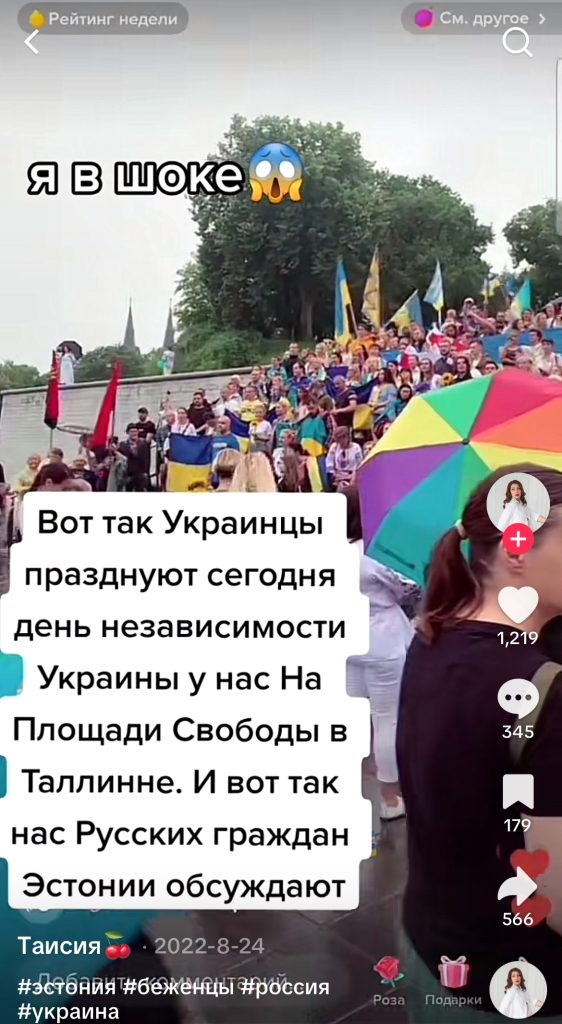Share this video via the arrow icon

click(x=518, y=886)
